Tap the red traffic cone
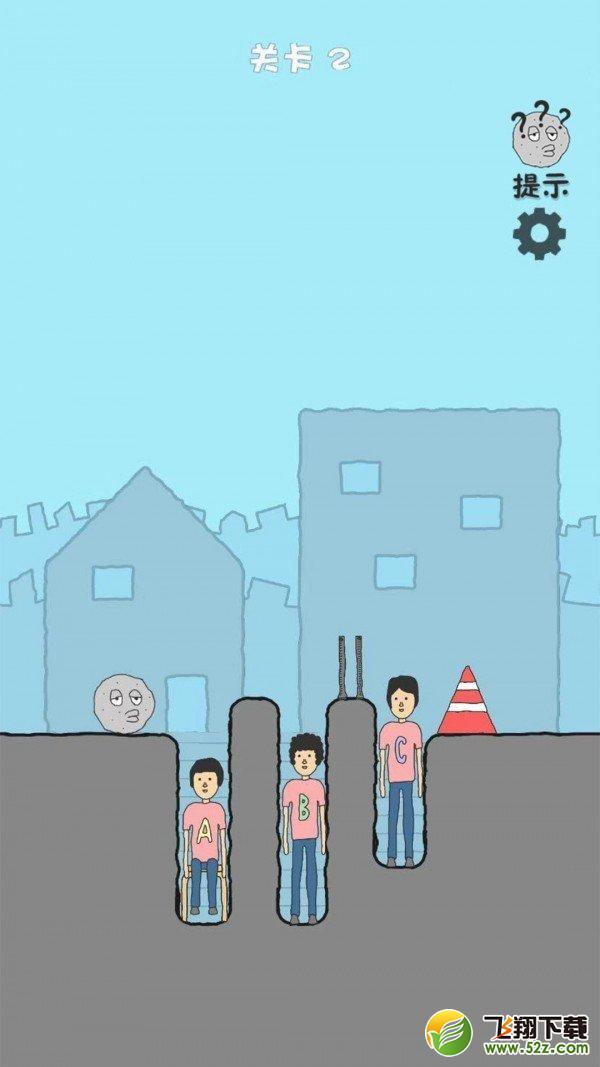The width and height of the screenshot is (600, 1067). tap(467, 700)
